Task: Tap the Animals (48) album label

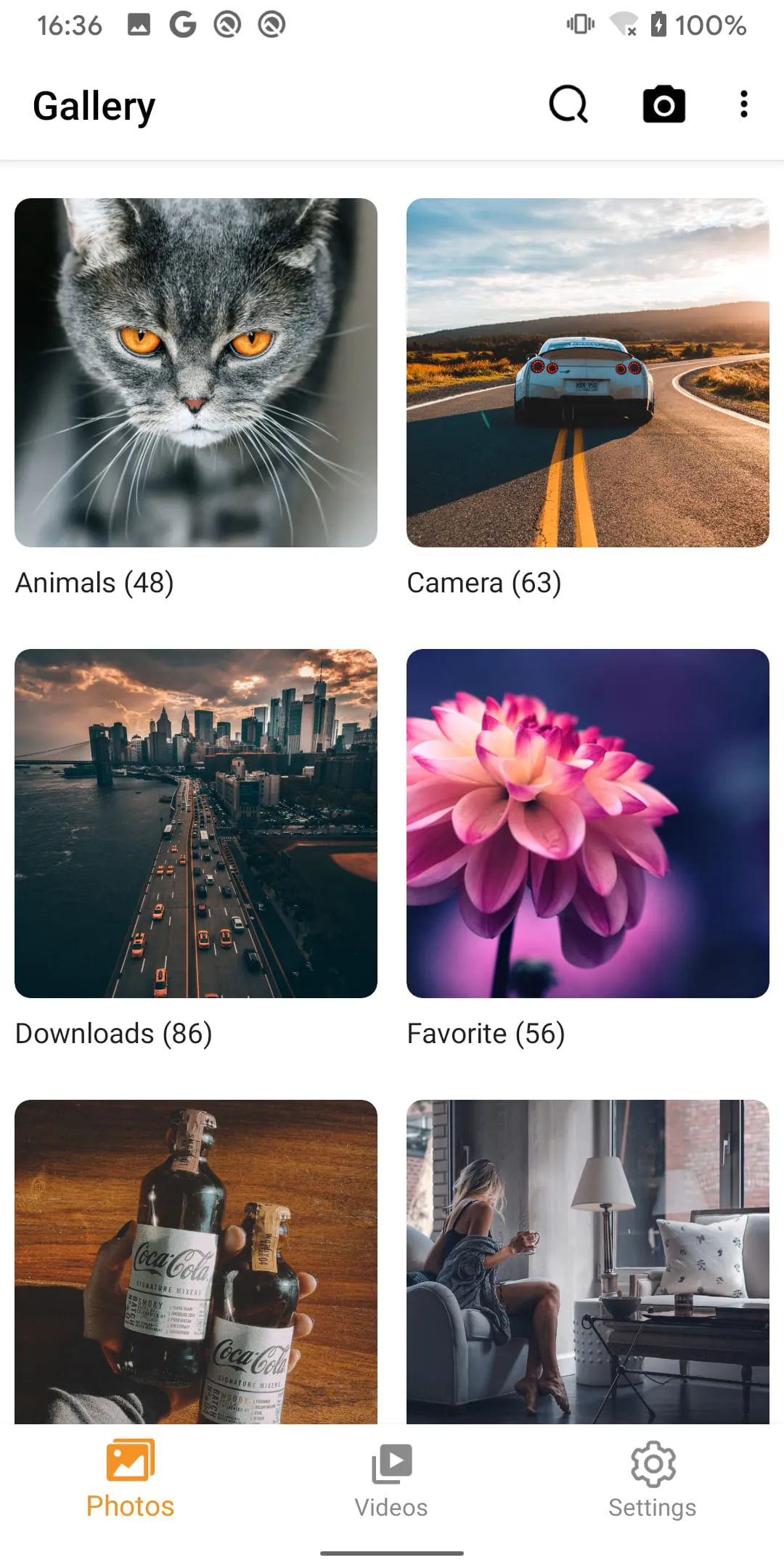Action: (x=94, y=582)
